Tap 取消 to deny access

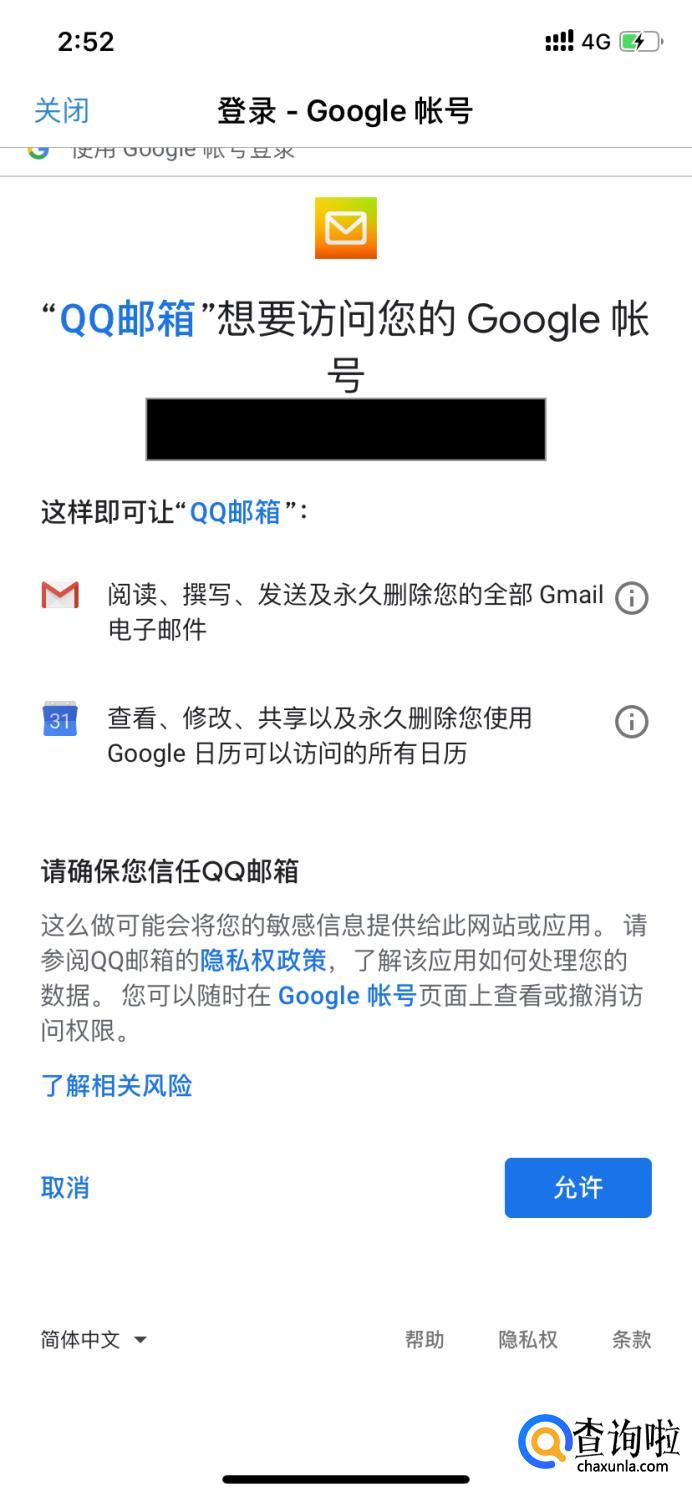(65, 1187)
